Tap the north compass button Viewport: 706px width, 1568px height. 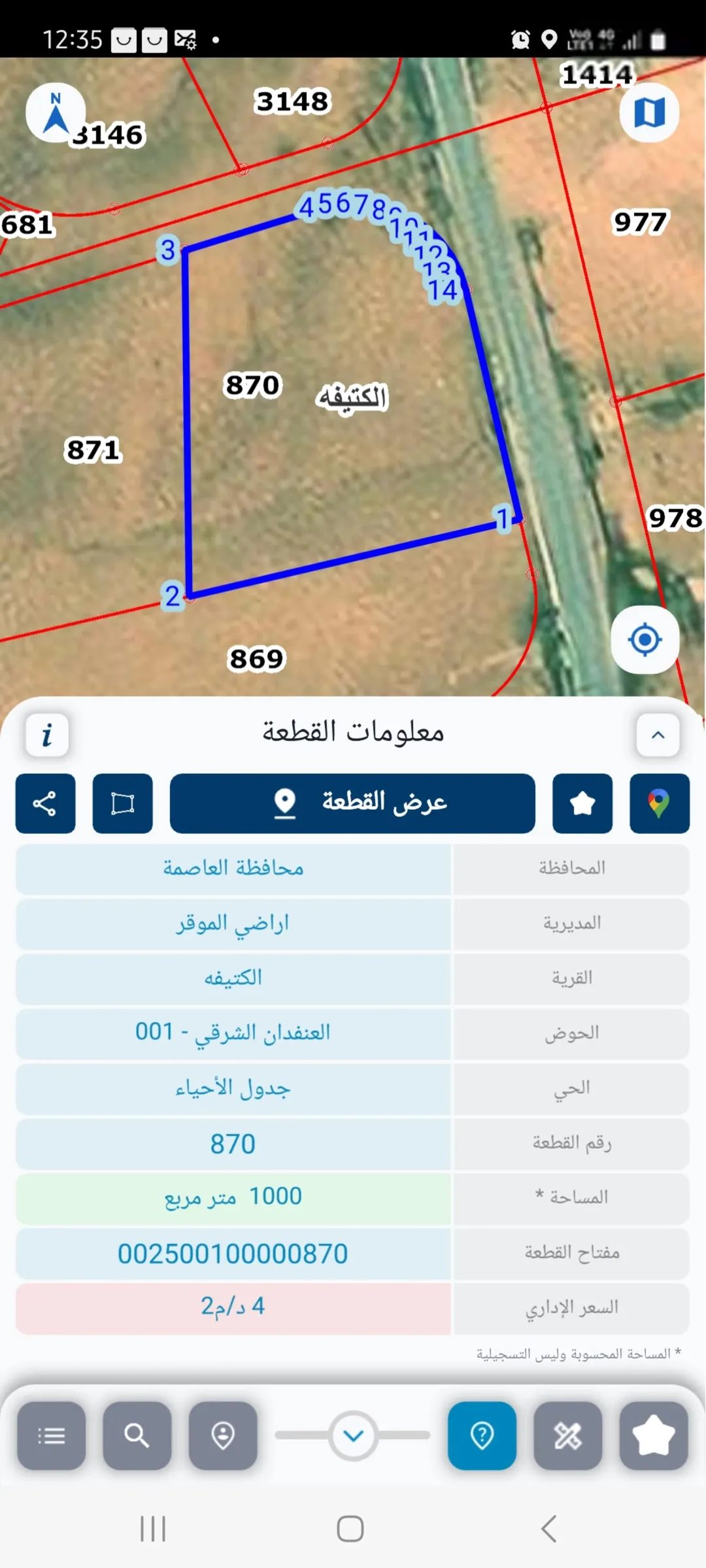pos(56,112)
